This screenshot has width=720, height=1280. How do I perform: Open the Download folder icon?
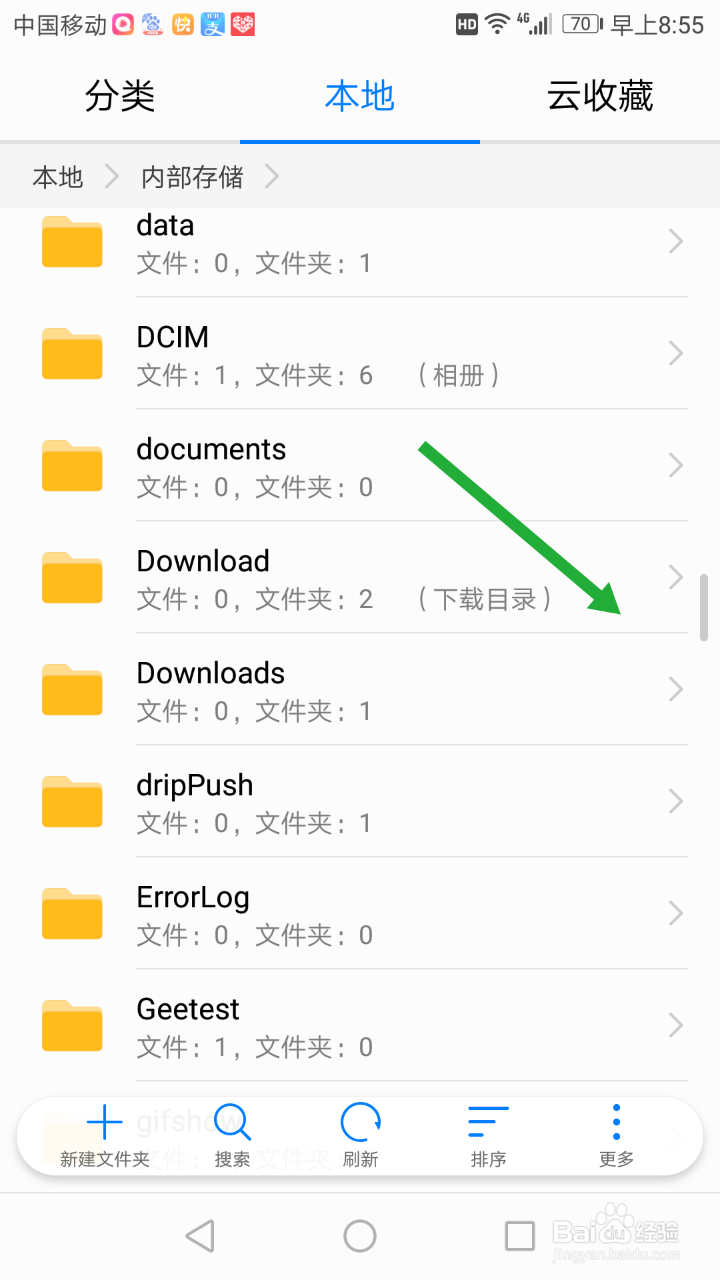71,578
